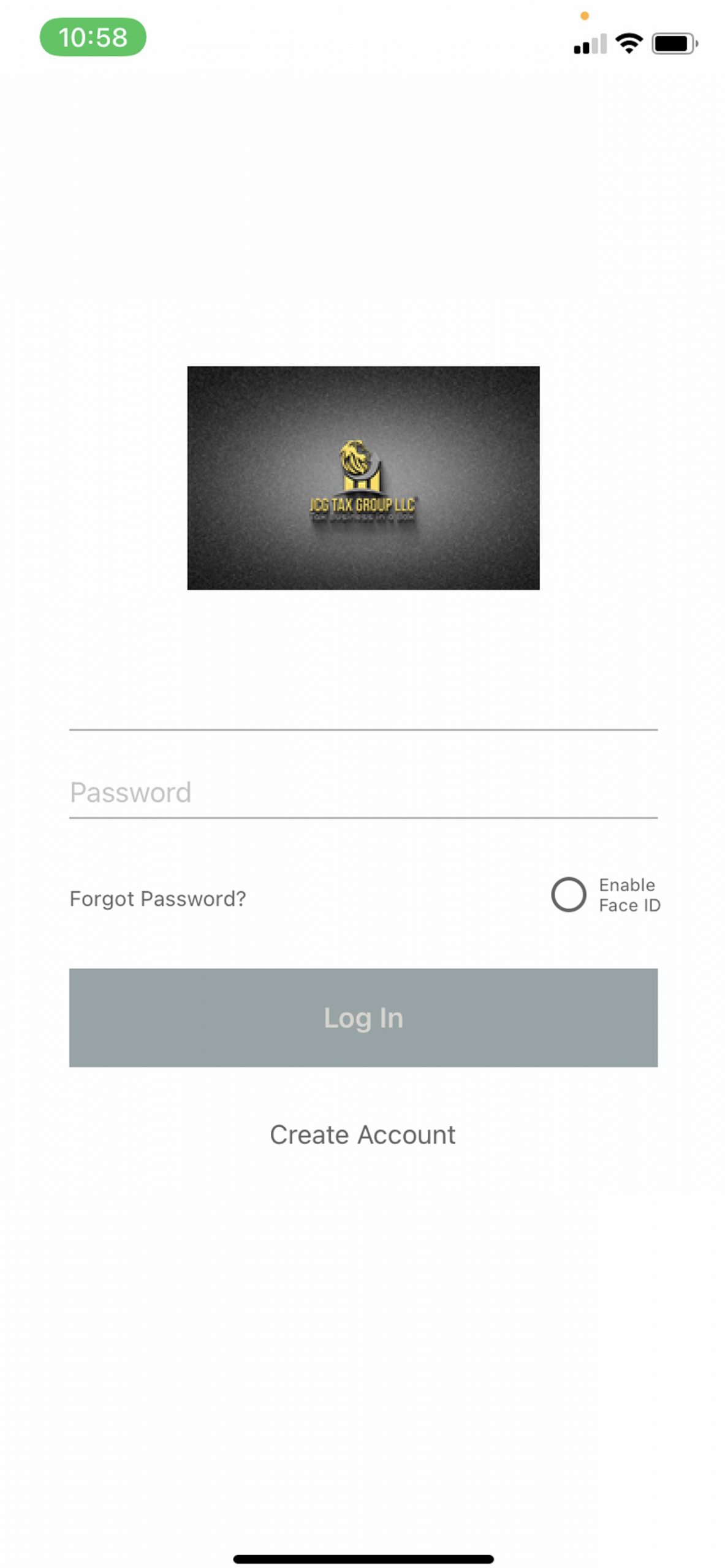
Task: Tap the empty username field above Password
Action: coord(363,706)
